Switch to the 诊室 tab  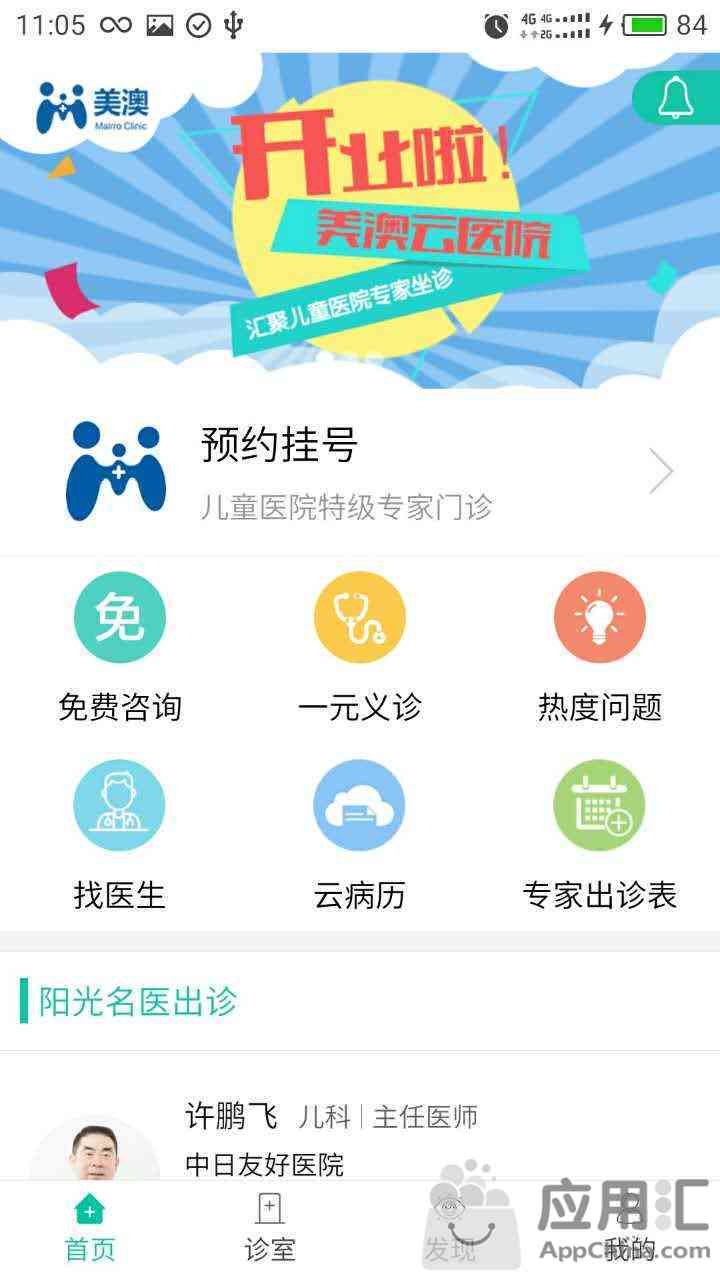coord(270,1230)
